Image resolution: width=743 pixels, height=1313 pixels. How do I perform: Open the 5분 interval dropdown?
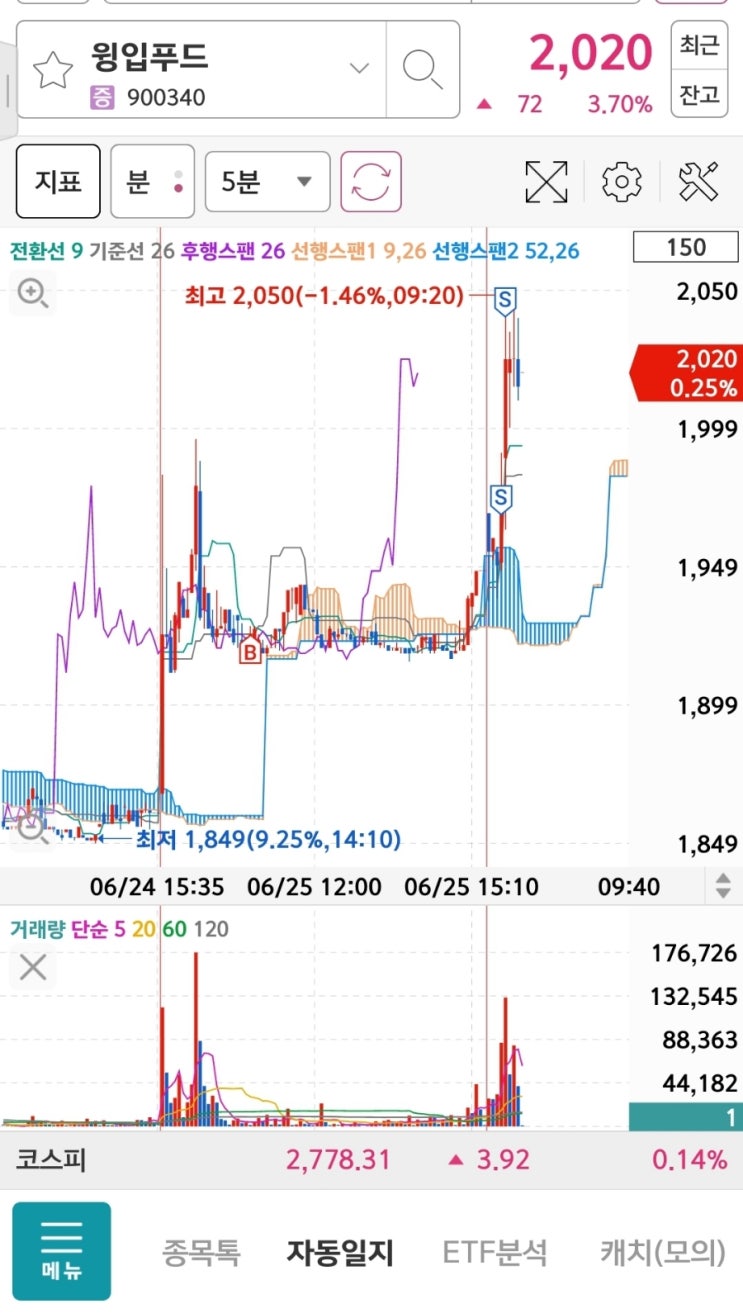(x=267, y=182)
